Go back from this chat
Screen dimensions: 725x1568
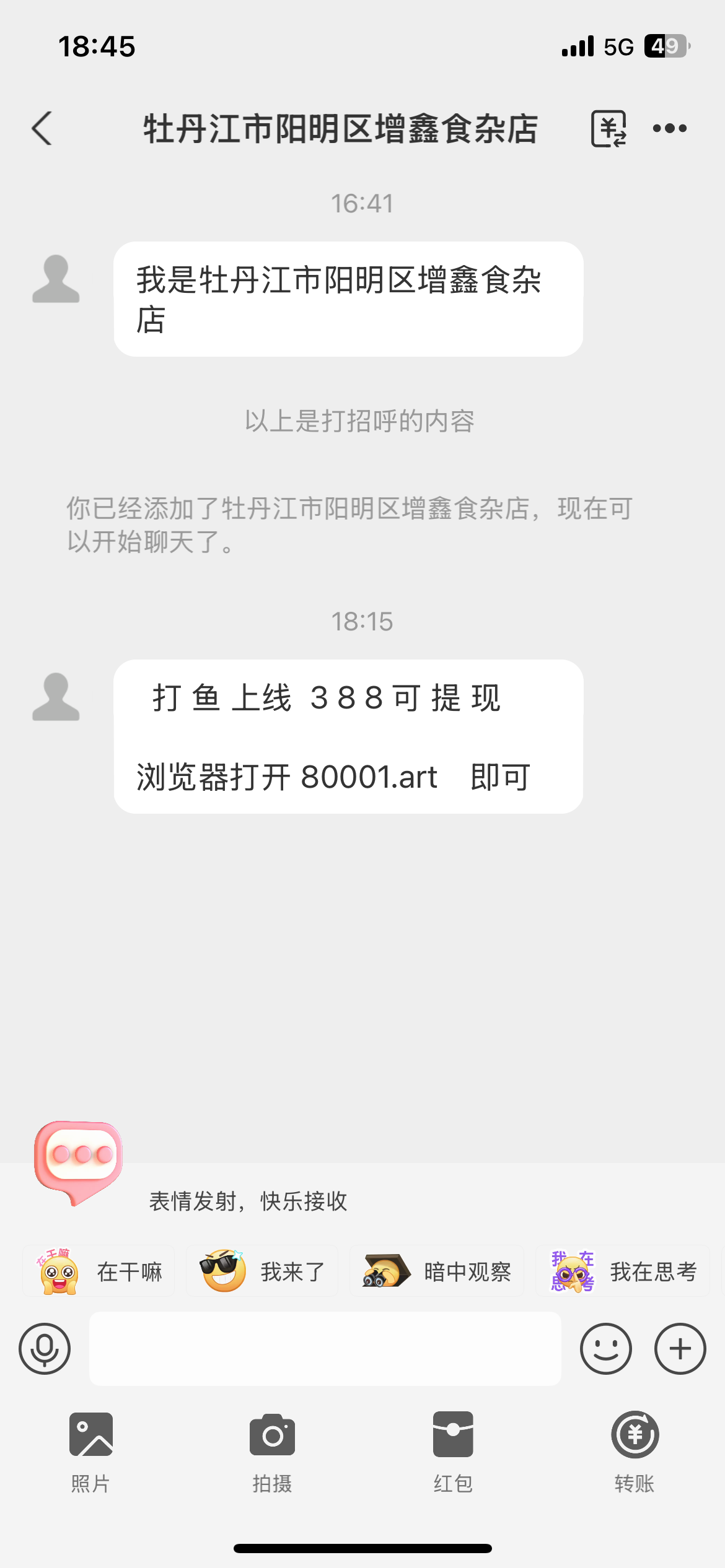(x=42, y=129)
